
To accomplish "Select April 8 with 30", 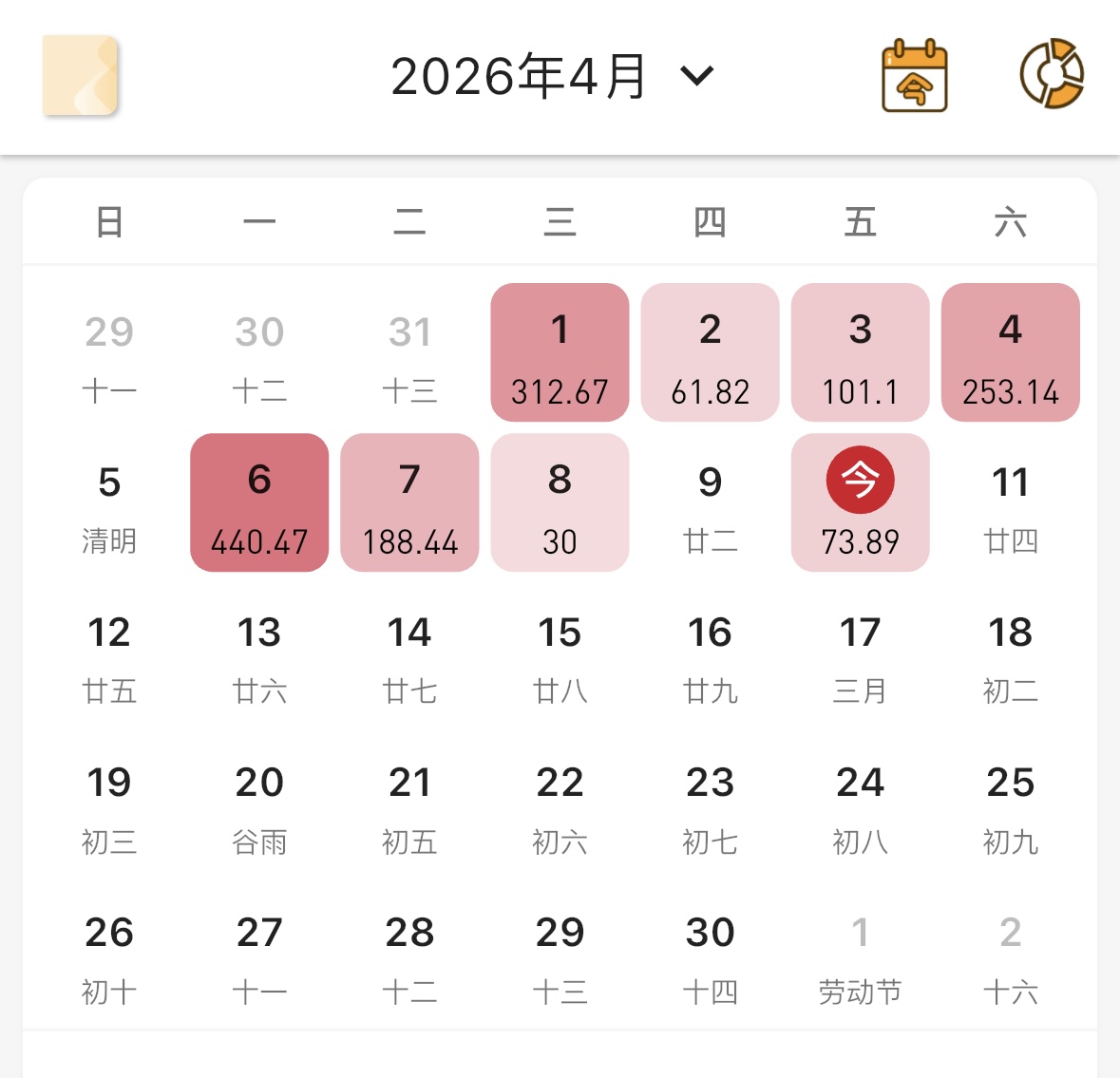I will point(560,502).
